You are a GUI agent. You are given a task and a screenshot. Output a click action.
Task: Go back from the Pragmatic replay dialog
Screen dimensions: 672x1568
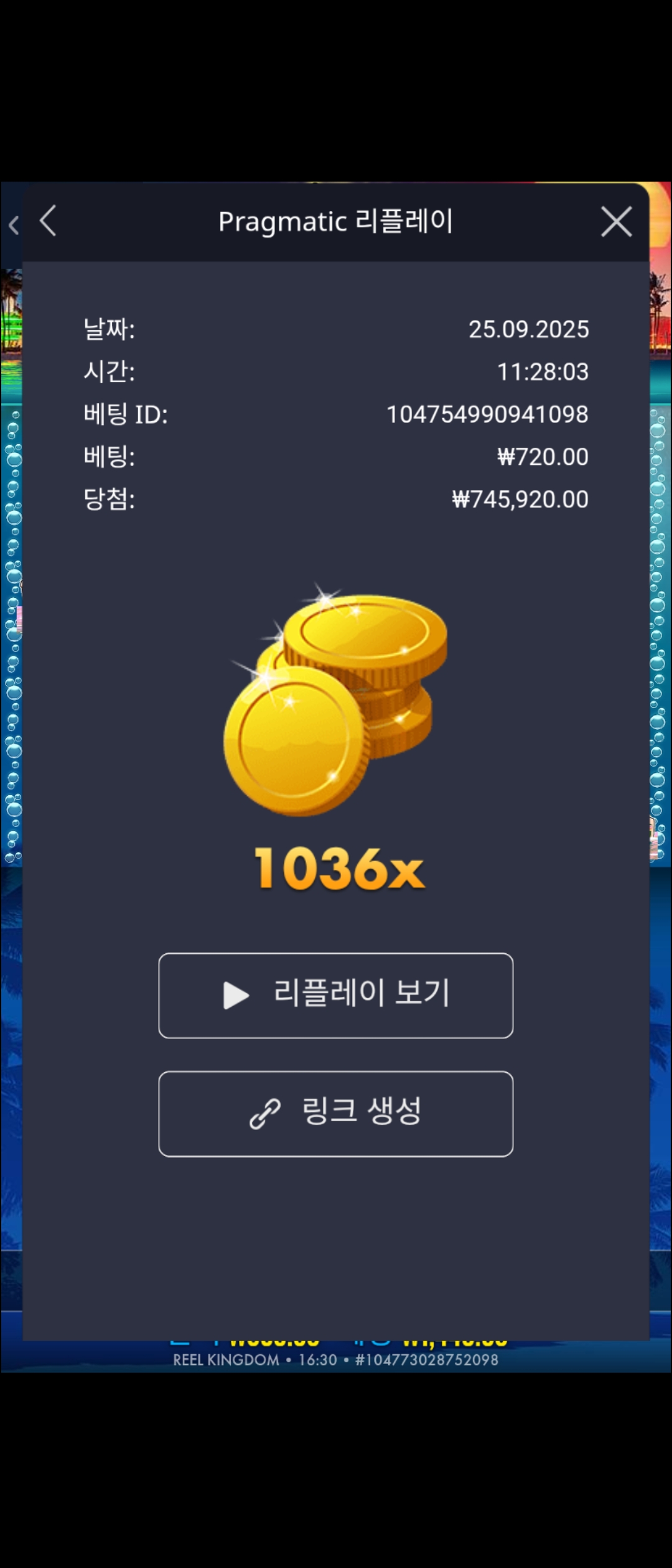tap(49, 222)
